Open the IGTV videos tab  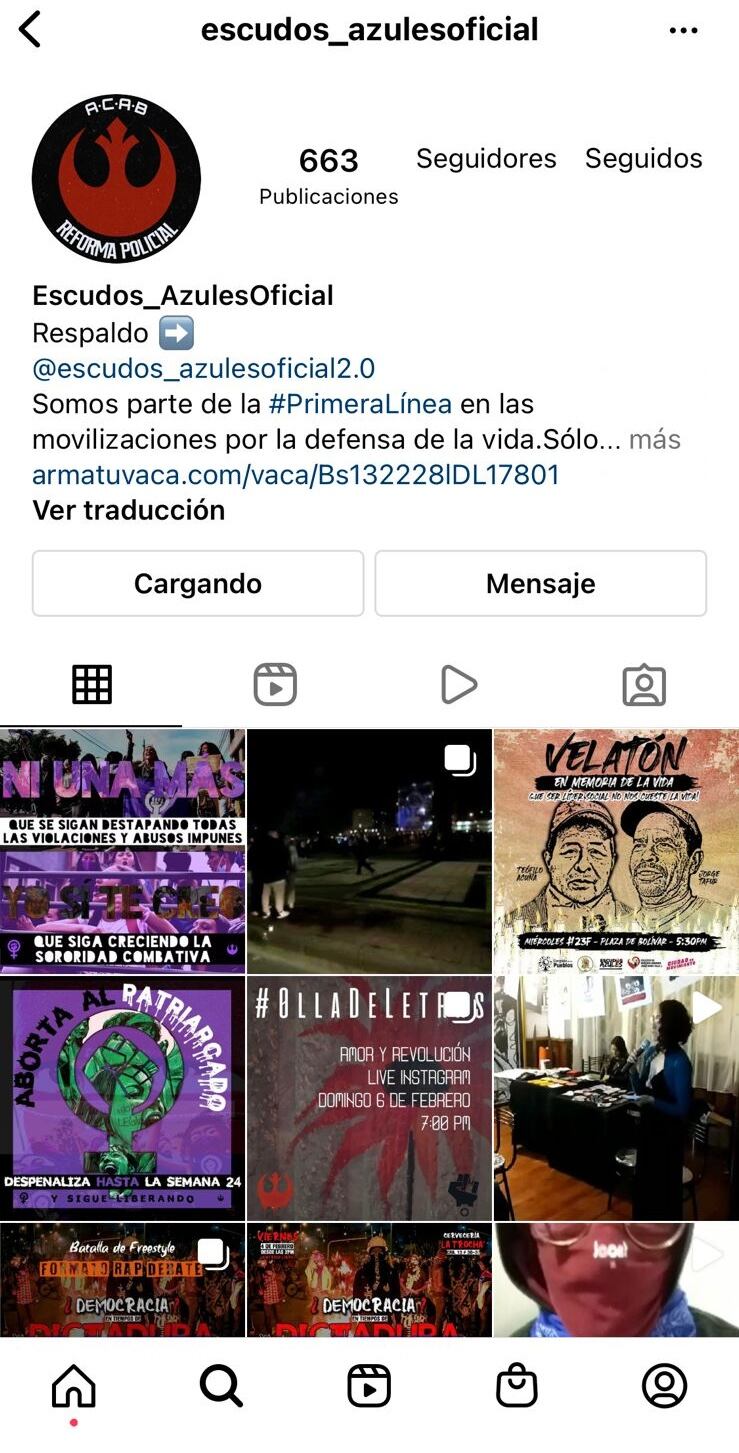coord(460,684)
